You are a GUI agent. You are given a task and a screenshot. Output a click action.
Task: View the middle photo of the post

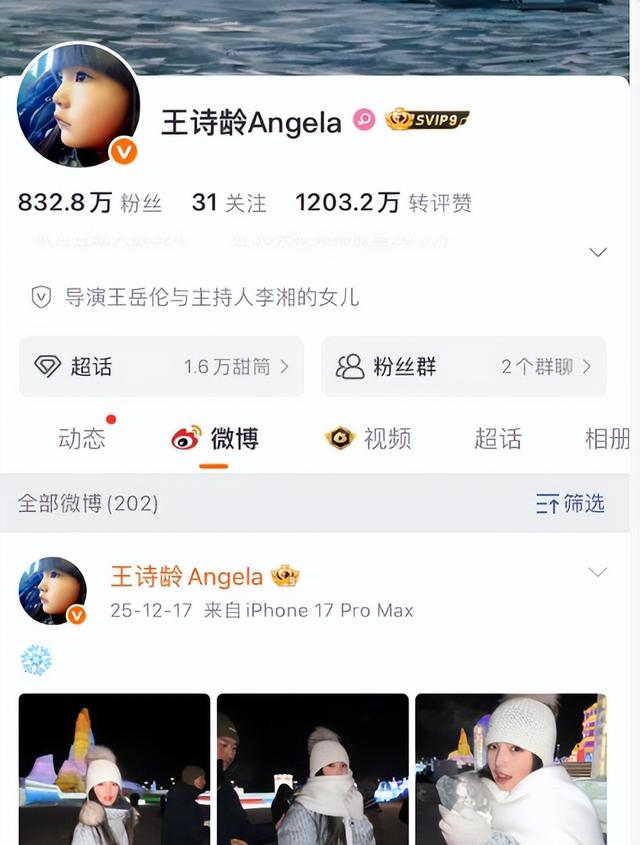tap(313, 768)
